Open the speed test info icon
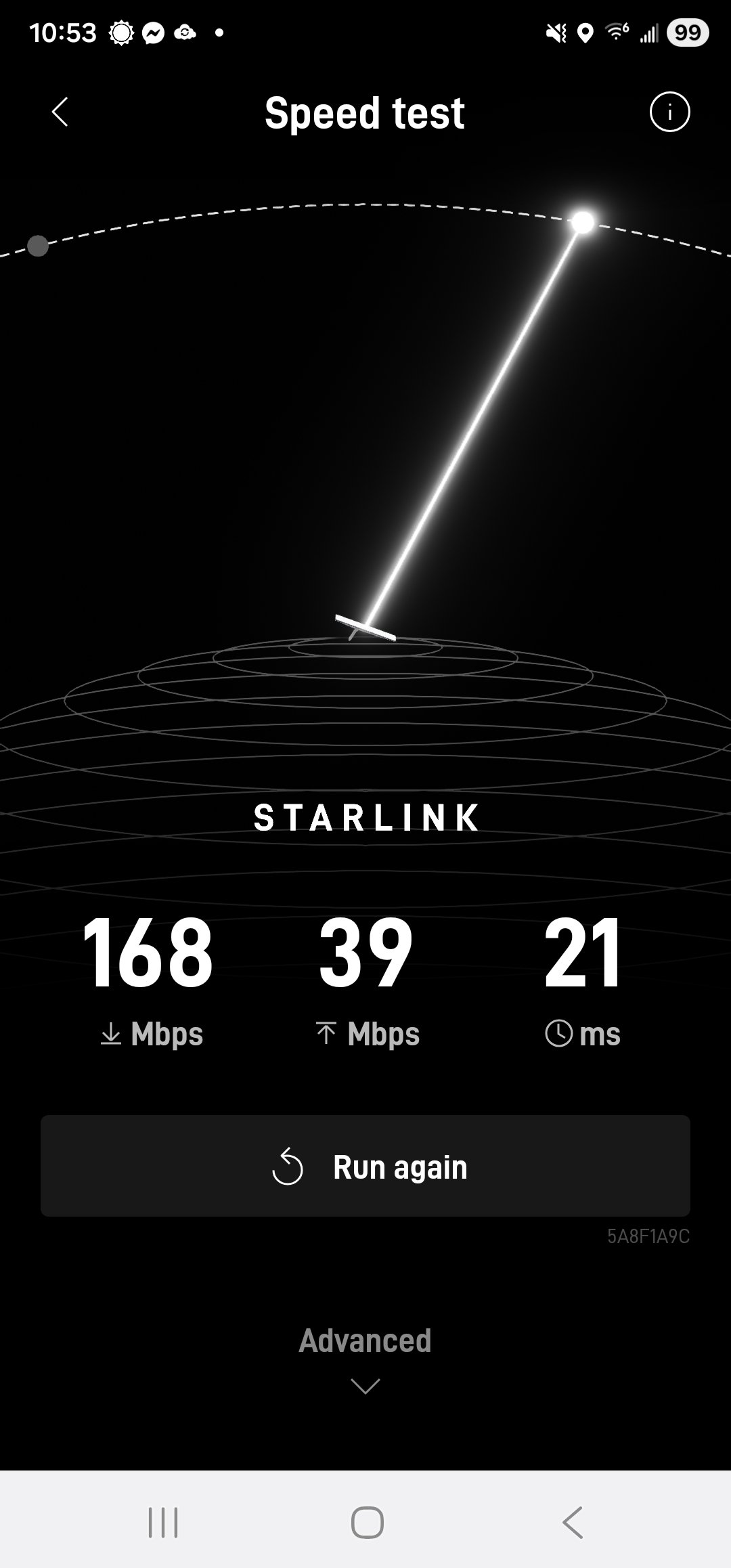731x1568 pixels. click(x=669, y=112)
